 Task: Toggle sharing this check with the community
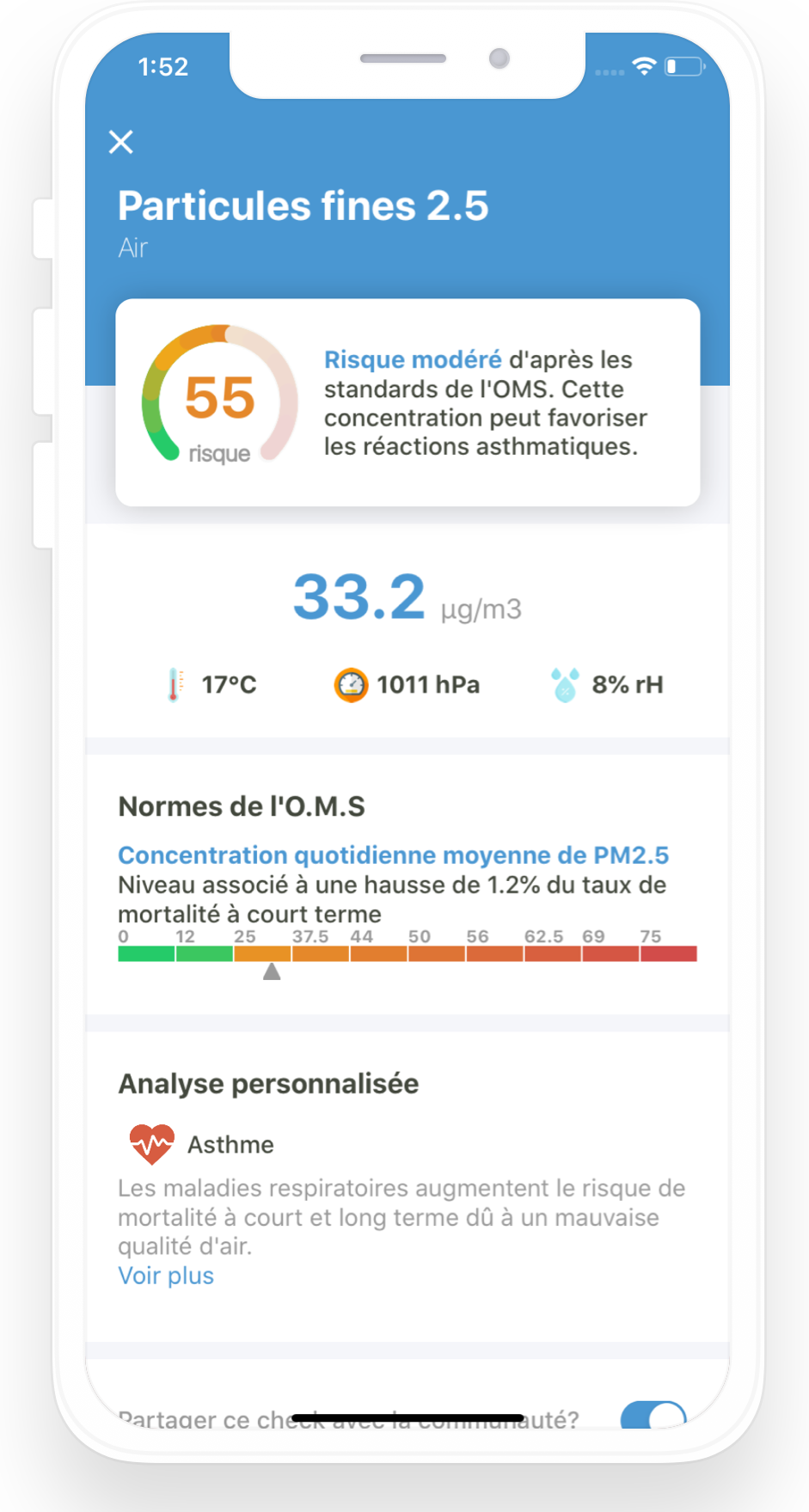tap(653, 1416)
